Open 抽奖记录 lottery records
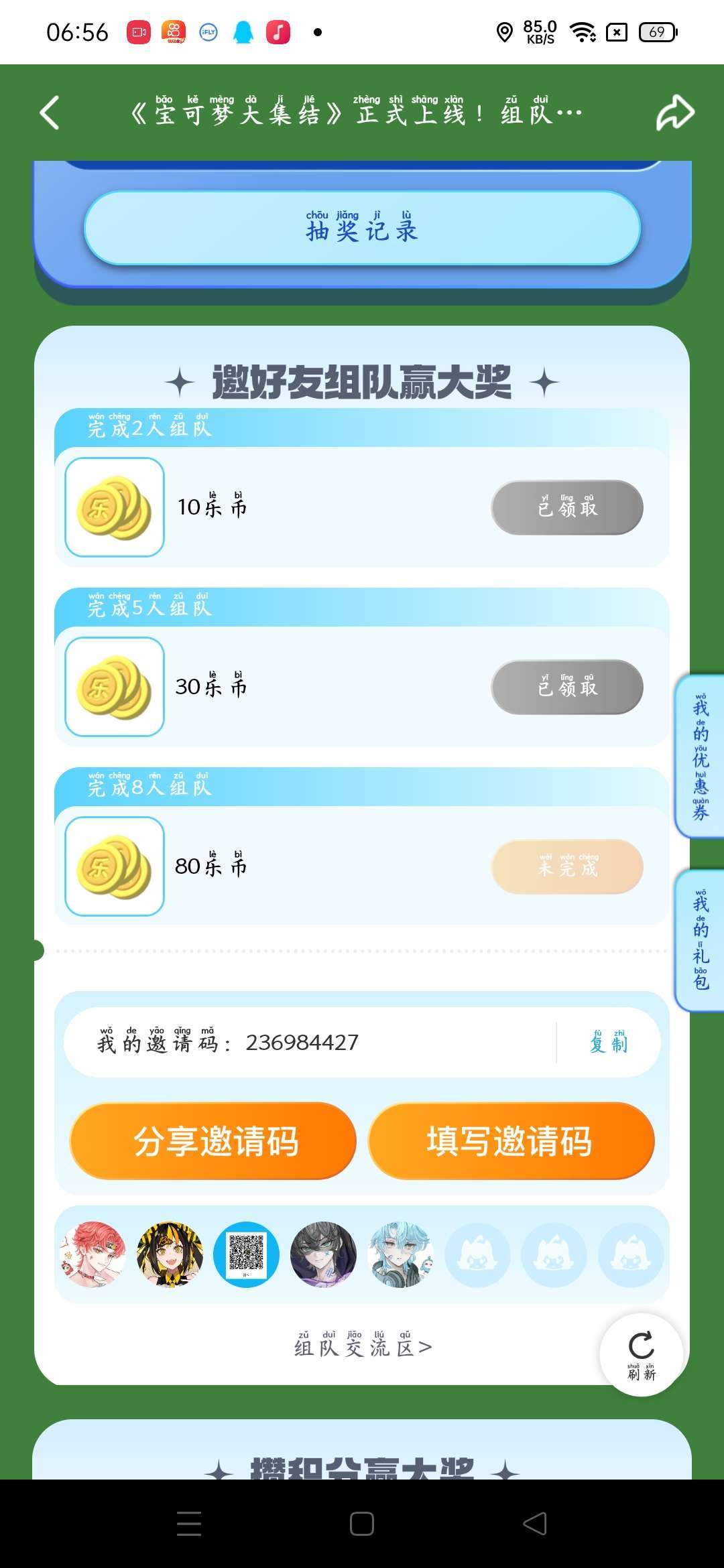The width and height of the screenshot is (724, 1568). [x=362, y=228]
